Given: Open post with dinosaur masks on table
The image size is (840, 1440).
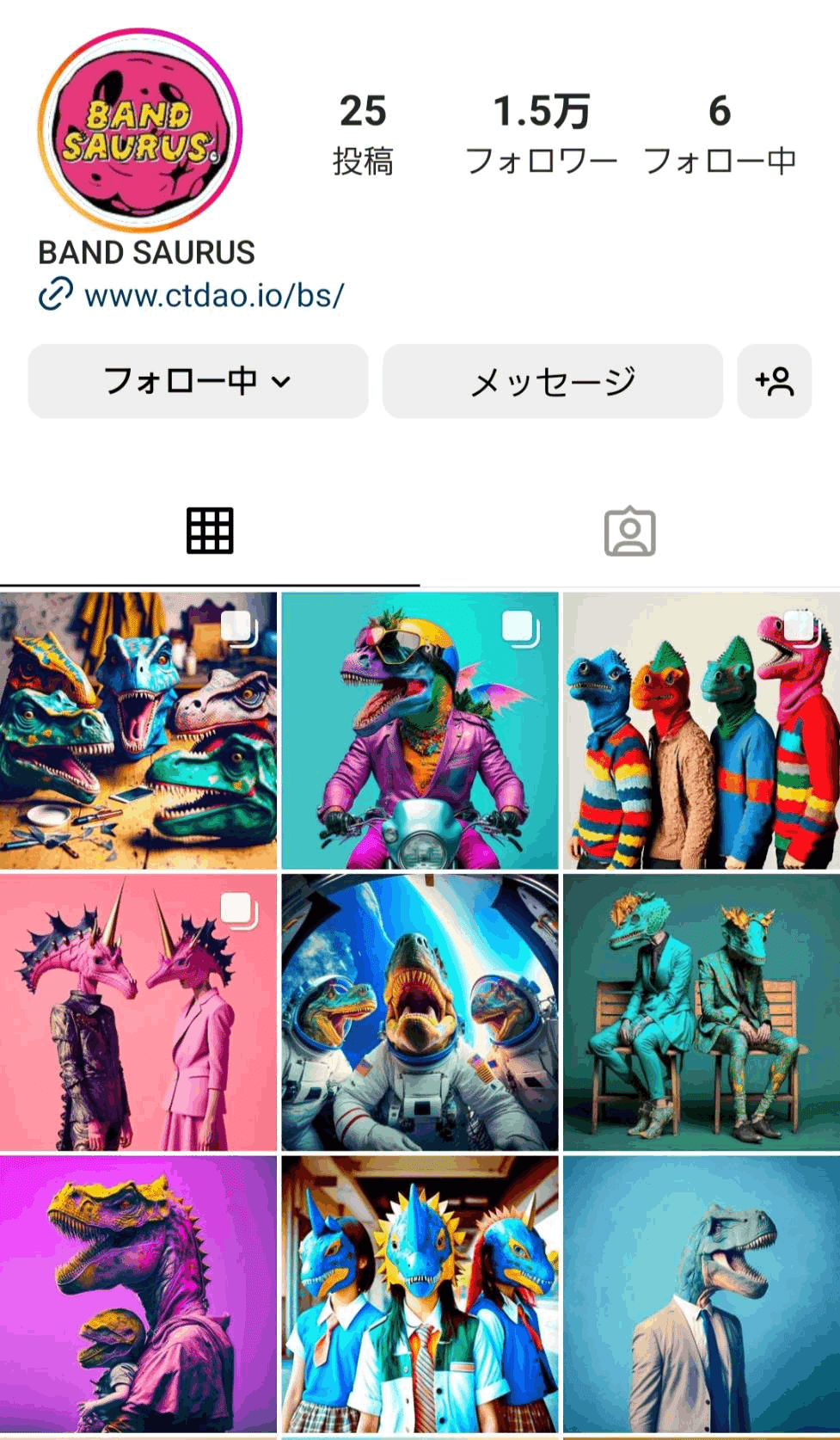Looking at the screenshot, I should coord(138,730).
